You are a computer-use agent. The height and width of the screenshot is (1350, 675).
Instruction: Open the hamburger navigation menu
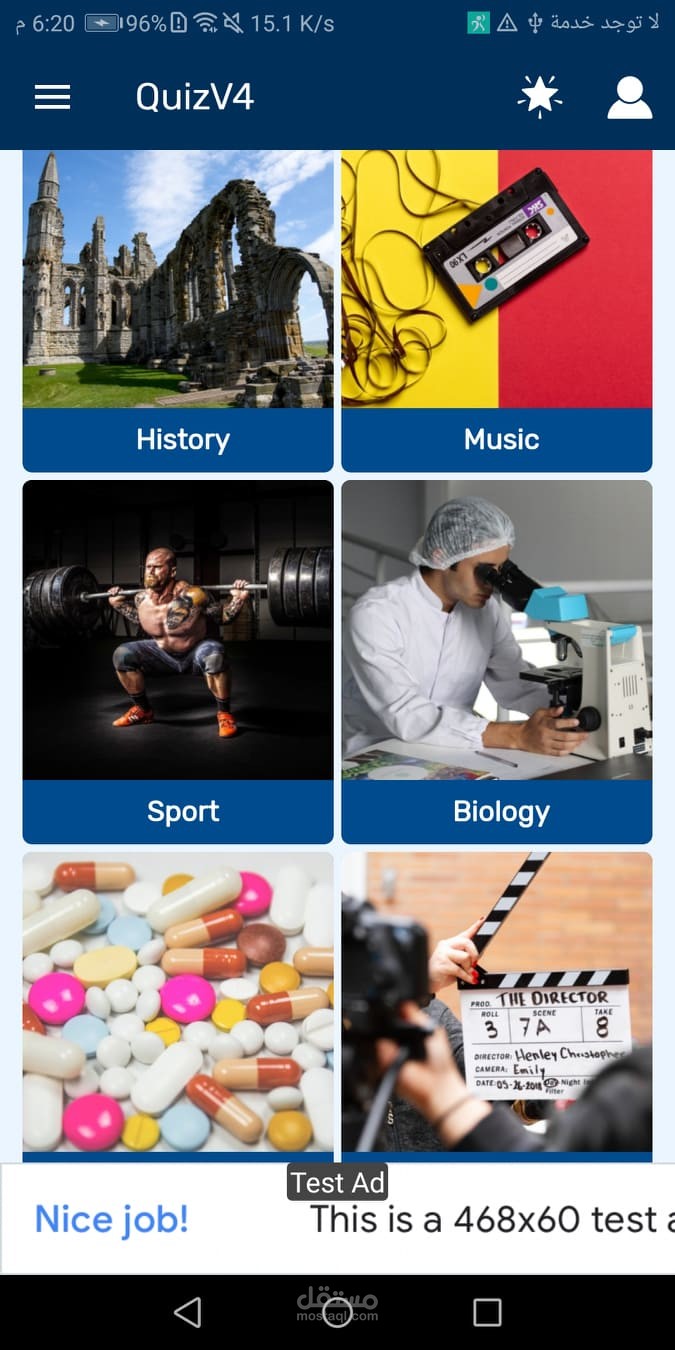click(52, 97)
